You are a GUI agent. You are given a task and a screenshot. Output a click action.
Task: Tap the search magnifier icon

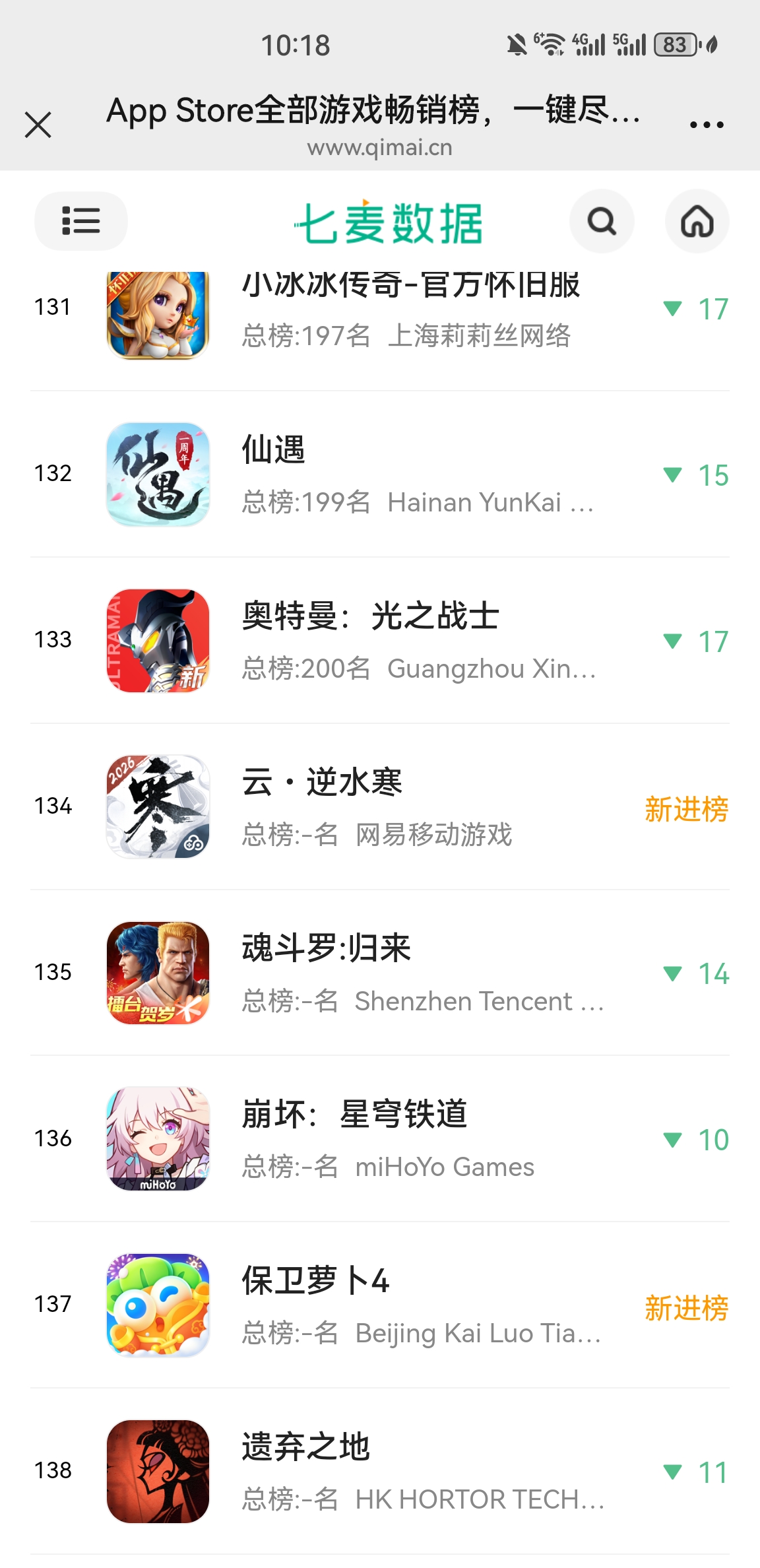(601, 222)
